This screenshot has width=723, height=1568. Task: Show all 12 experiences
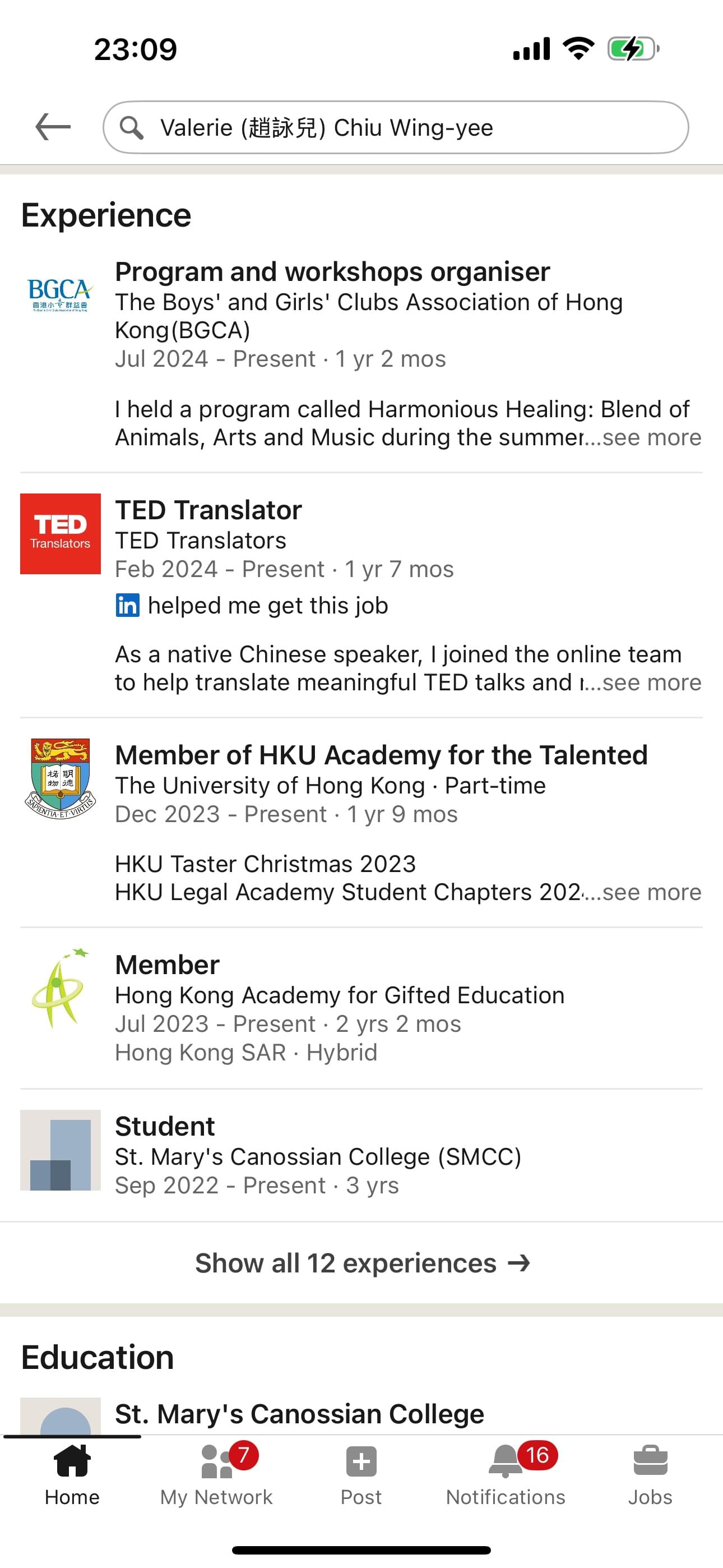(x=361, y=1263)
